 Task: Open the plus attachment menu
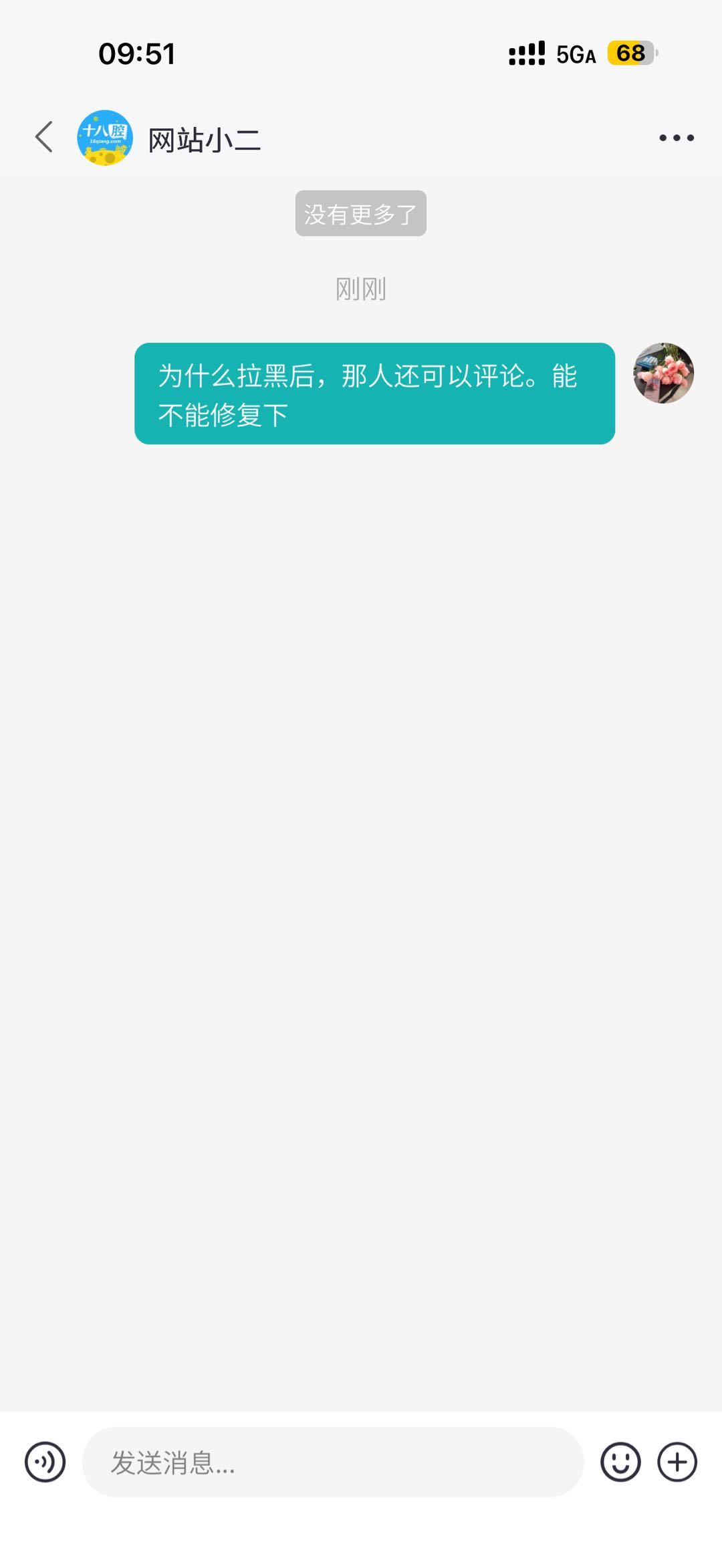[677, 1462]
